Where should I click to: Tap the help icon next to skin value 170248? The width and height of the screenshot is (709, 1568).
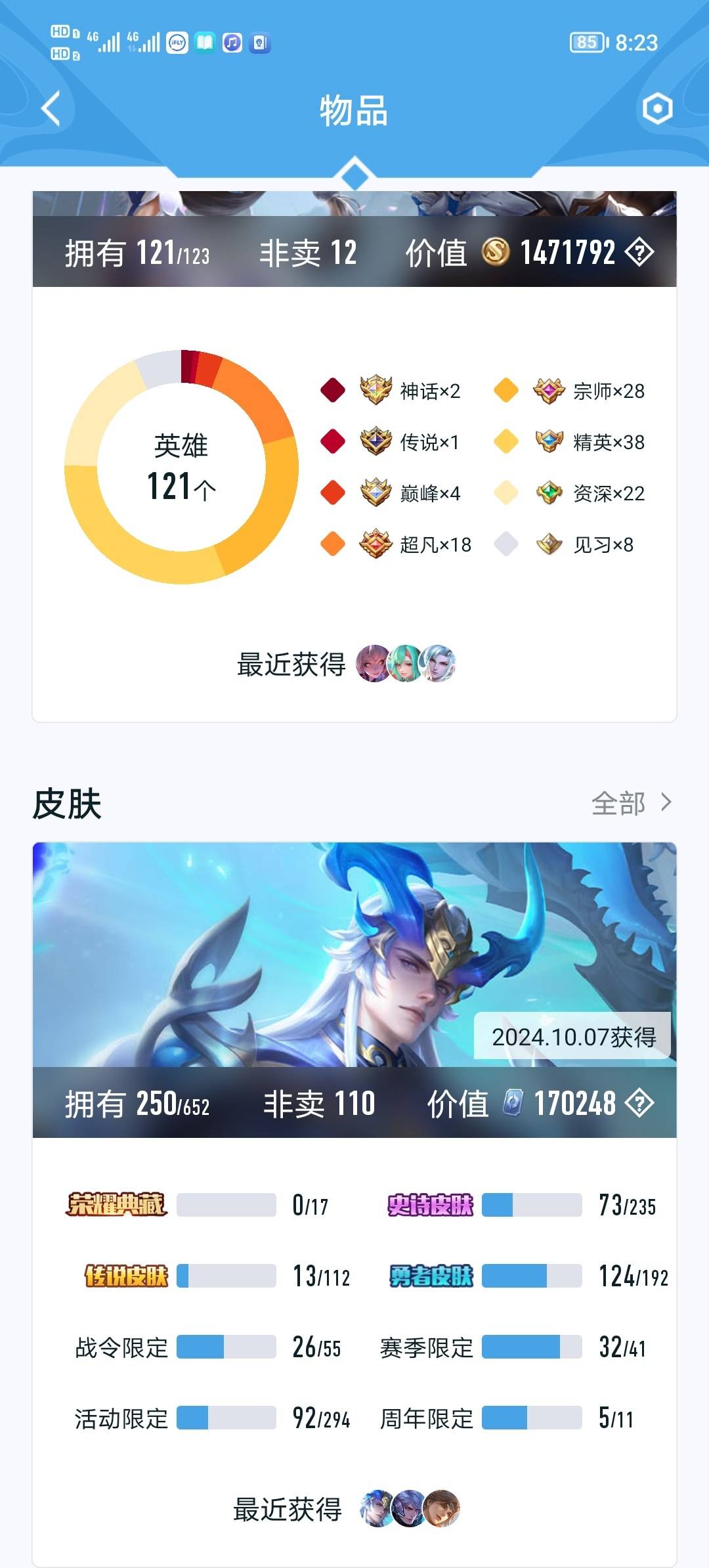point(639,1103)
